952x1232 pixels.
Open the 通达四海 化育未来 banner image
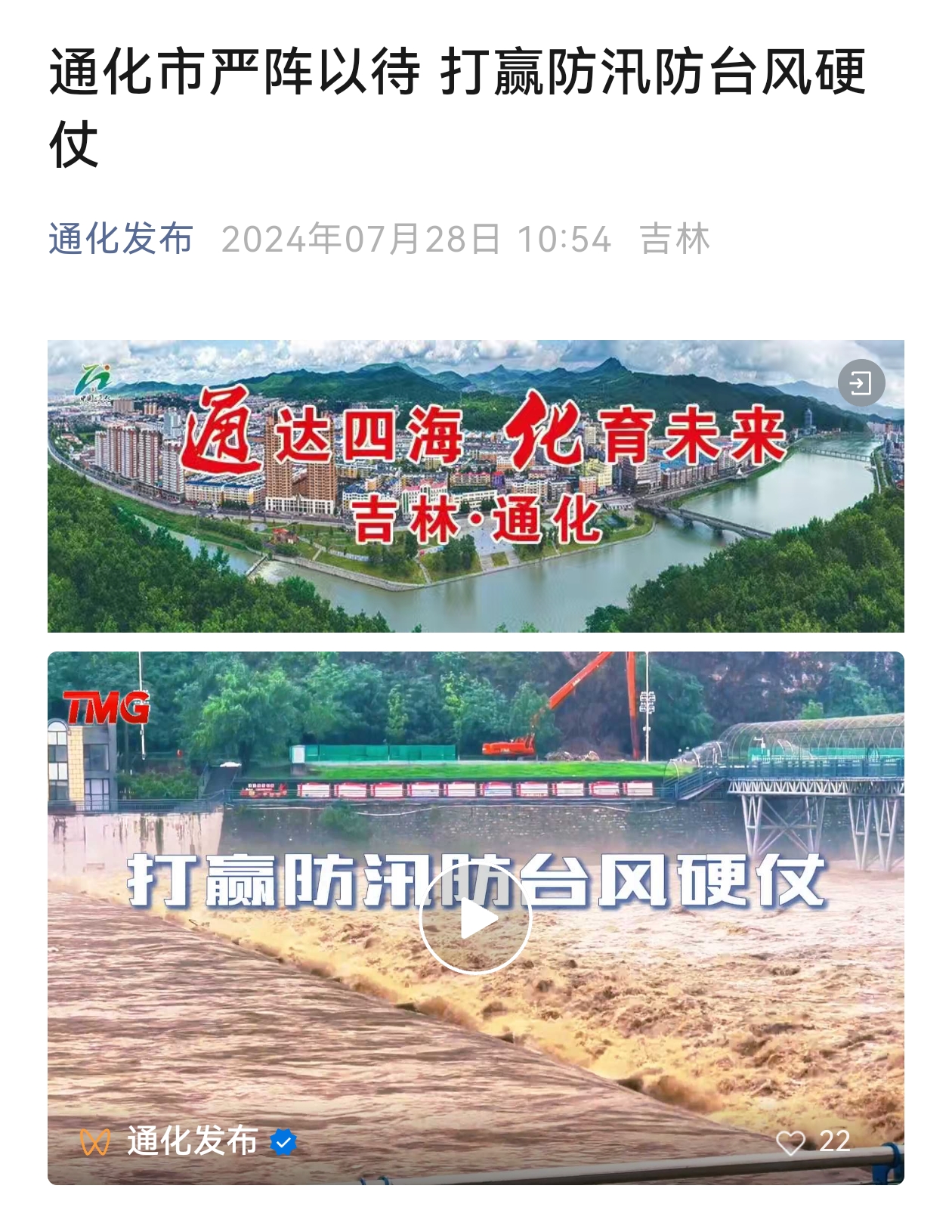(475, 486)
